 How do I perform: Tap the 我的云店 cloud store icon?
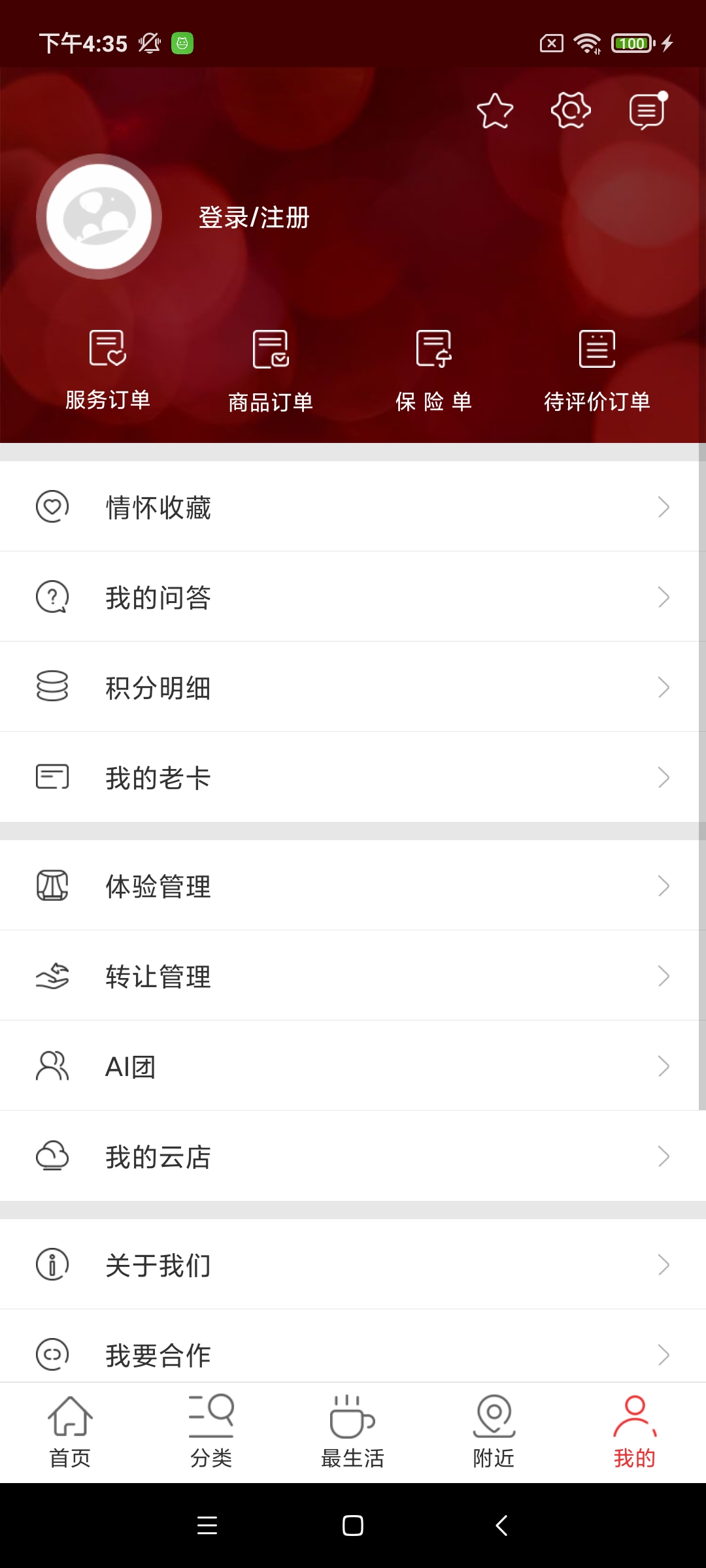(x=54, y=1156)
